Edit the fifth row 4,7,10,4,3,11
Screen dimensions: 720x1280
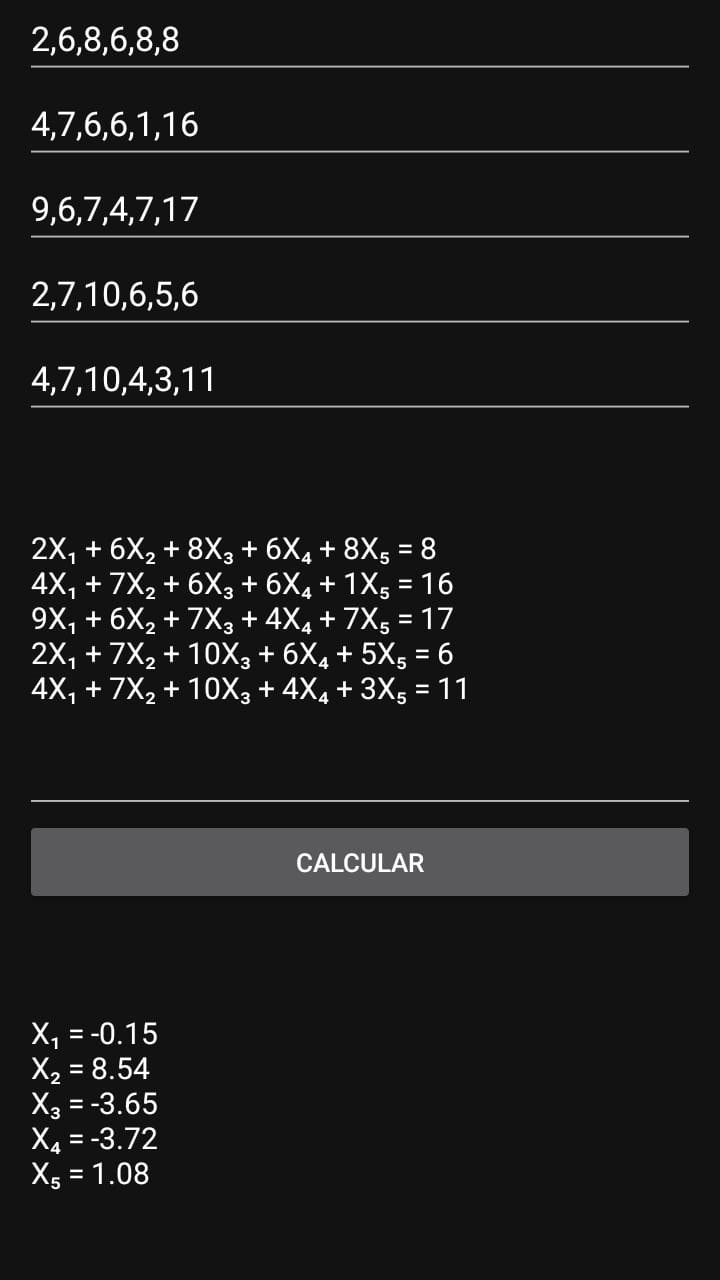click(359, 381)
